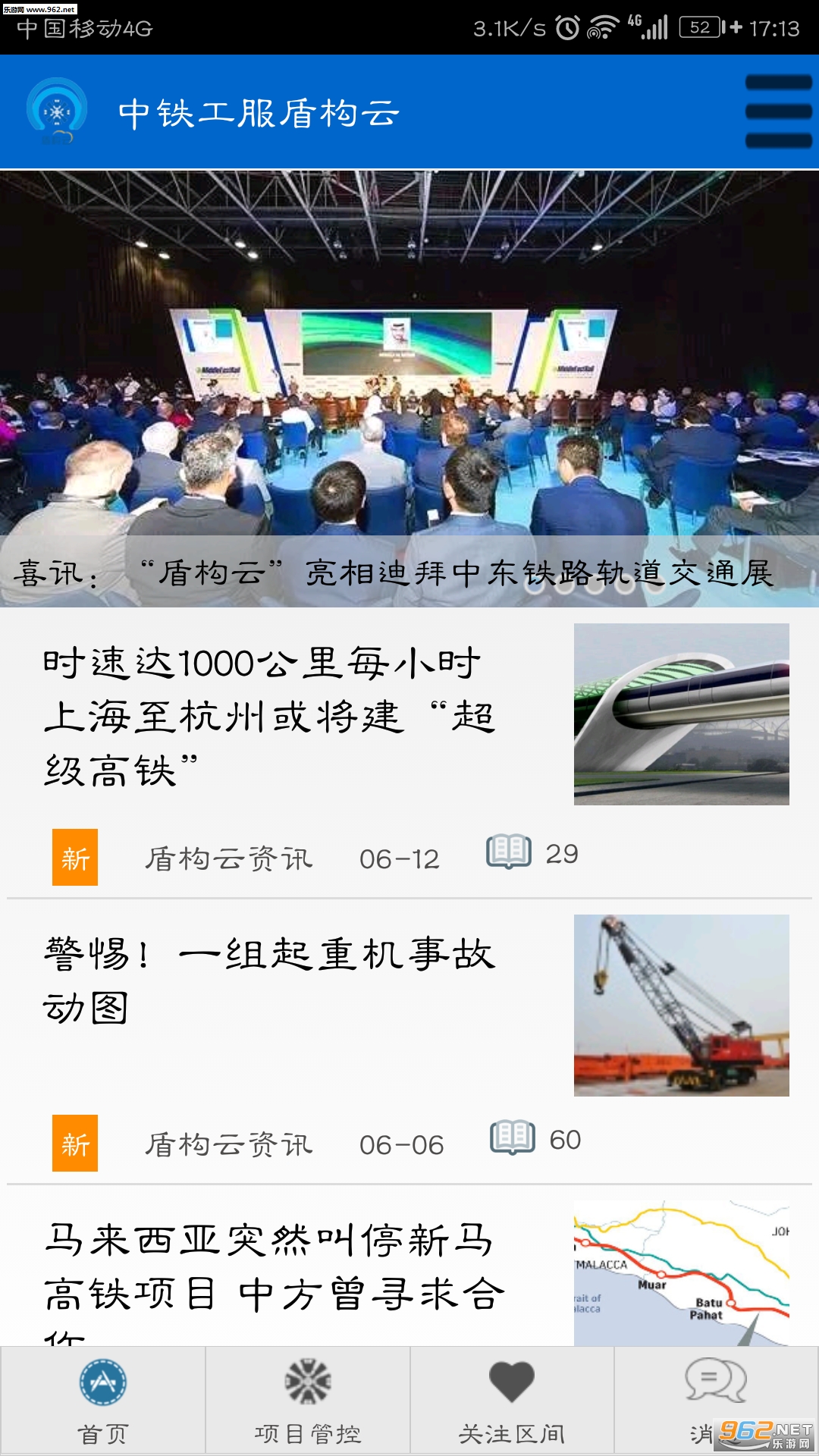The width and height of the screenshot is (819, 1456).
Task: Open the messages tab with chat bubbles
Action: (x=715, y=1395)
